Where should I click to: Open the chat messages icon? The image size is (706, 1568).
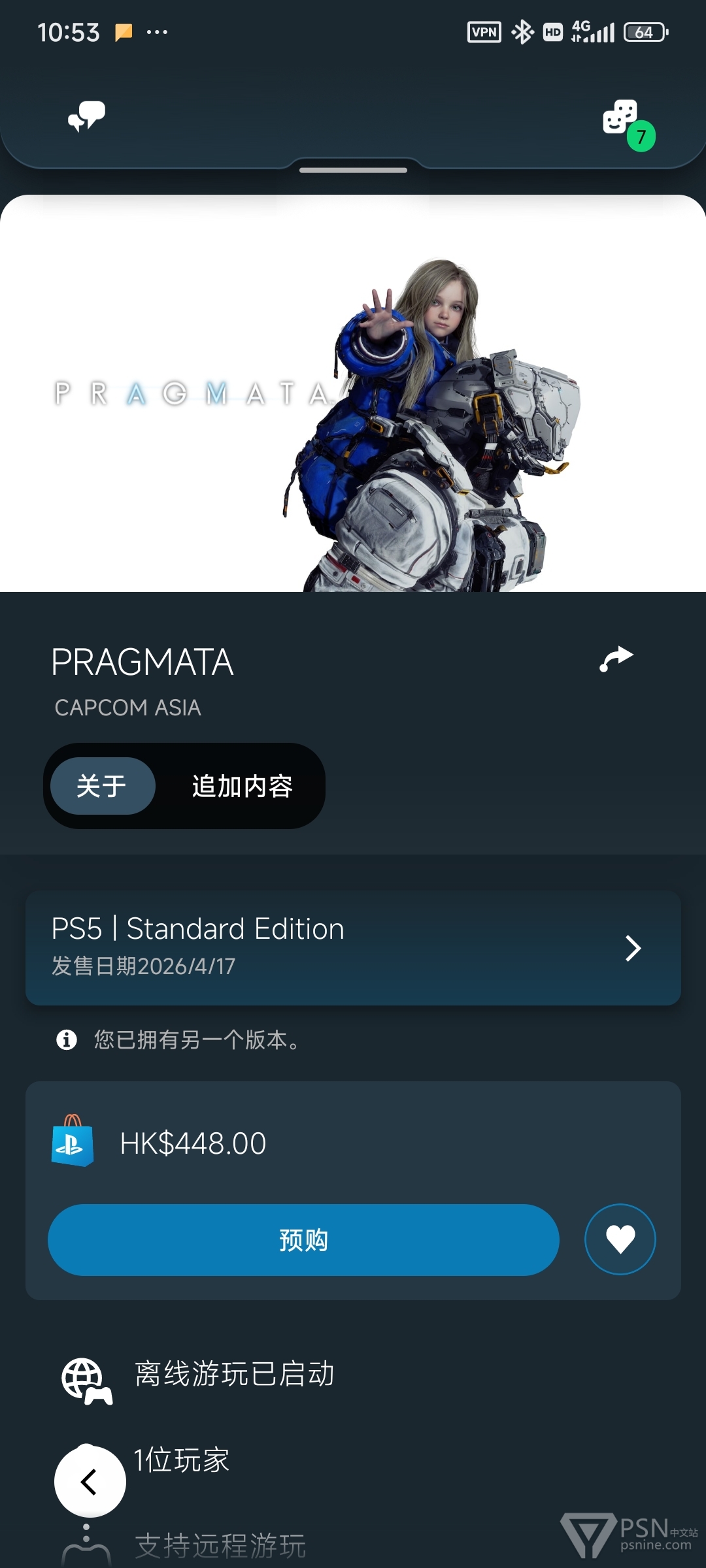86,117
